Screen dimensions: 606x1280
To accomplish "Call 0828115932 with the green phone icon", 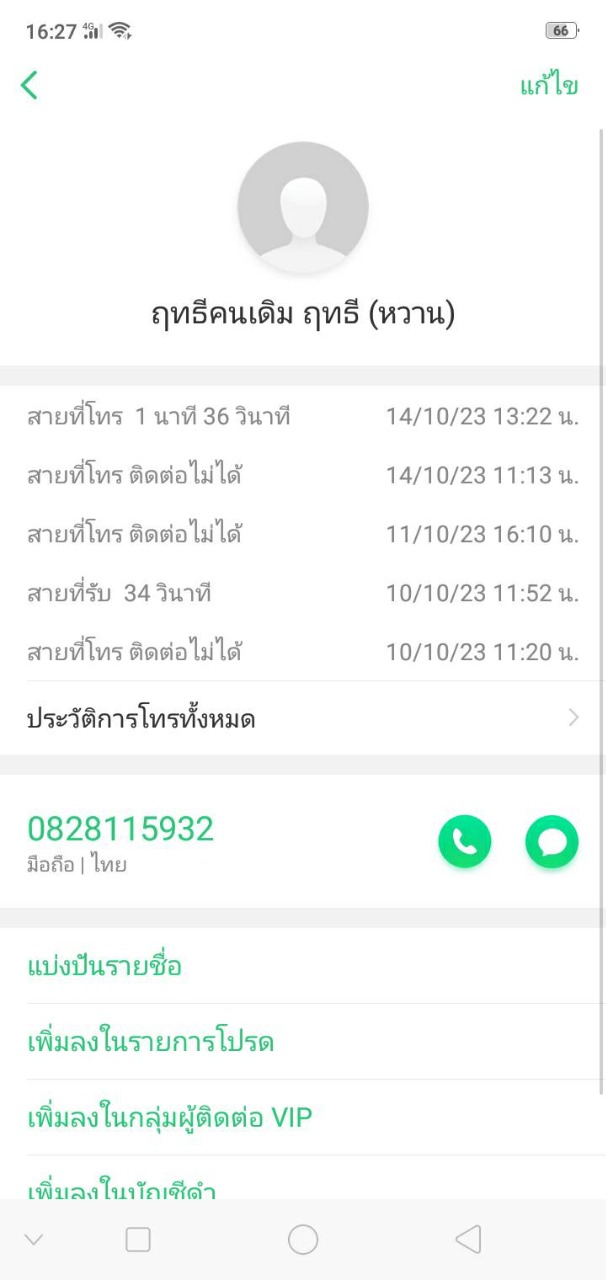I will tap(464, 841).
